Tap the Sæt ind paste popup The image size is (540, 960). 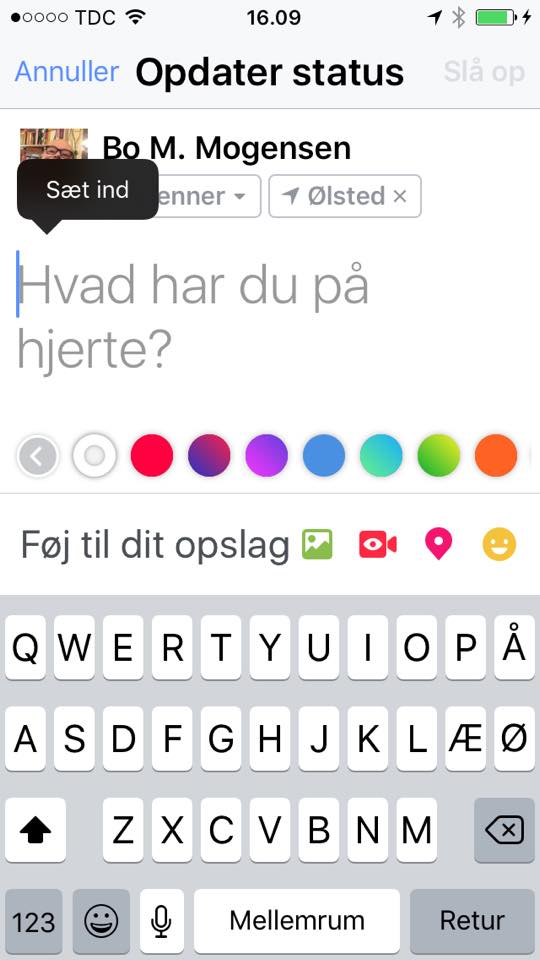click(x=88, y=190)
